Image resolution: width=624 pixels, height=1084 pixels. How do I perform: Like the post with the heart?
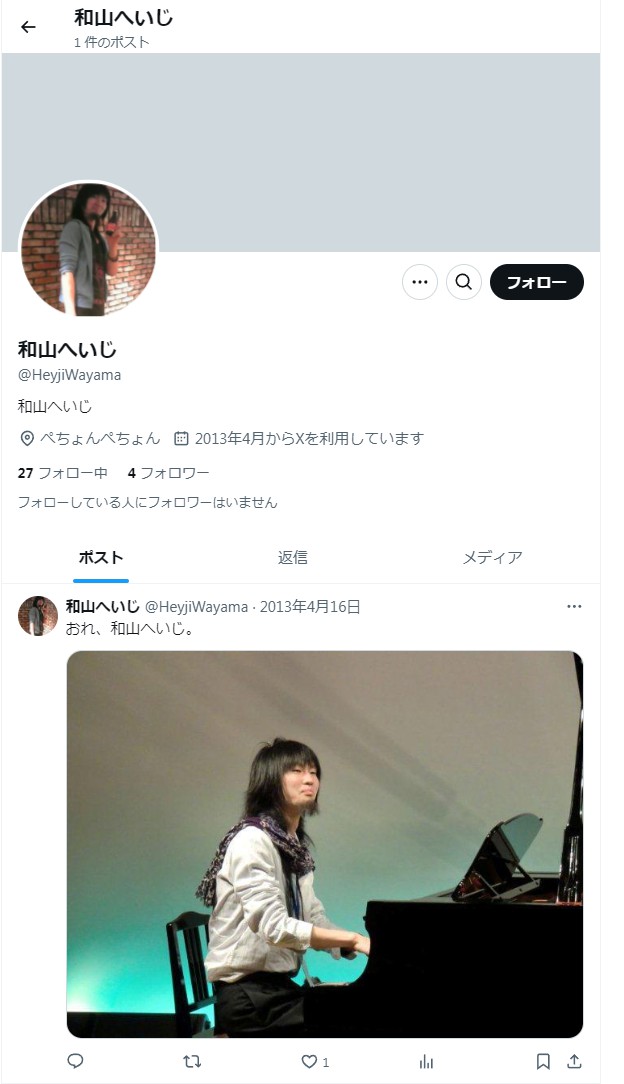click(310, 1061)
